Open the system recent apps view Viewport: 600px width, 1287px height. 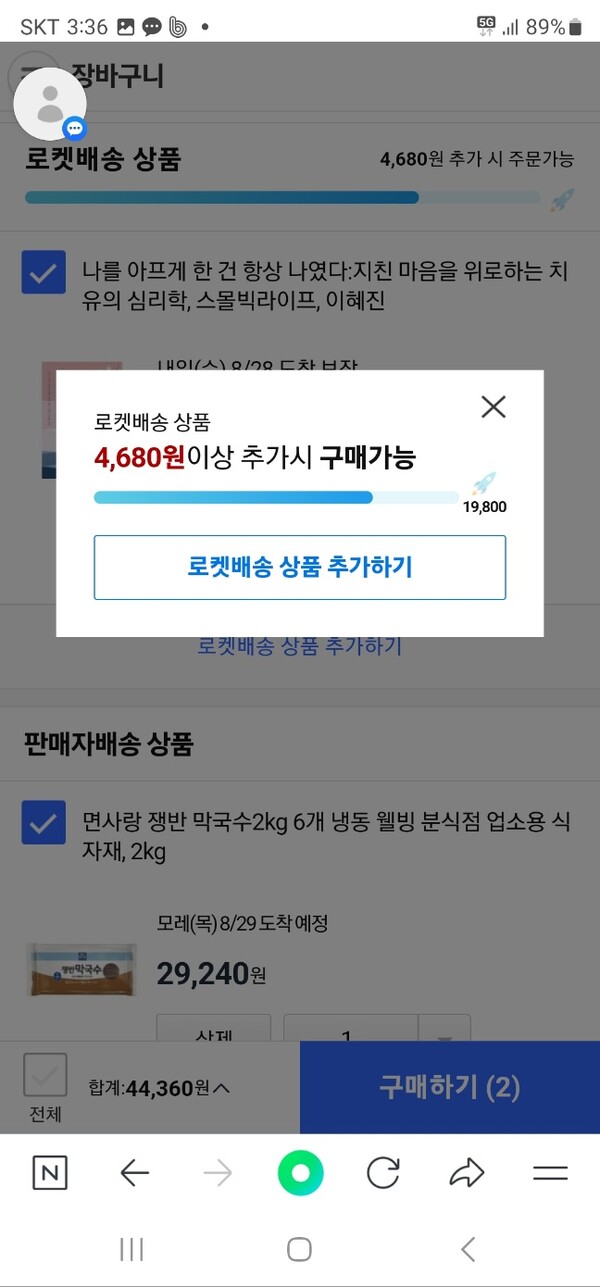[131, 1248]
